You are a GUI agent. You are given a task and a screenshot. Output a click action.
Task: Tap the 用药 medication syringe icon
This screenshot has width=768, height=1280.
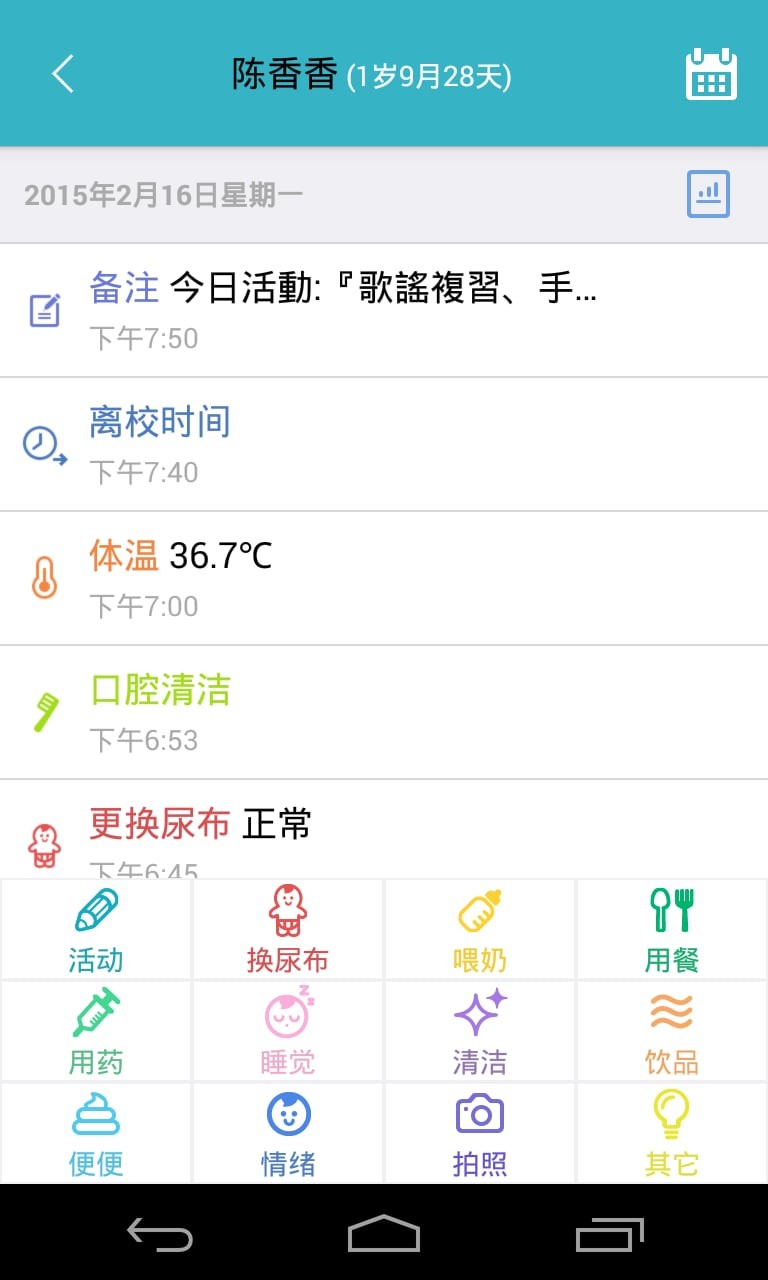click(96, 1030)
